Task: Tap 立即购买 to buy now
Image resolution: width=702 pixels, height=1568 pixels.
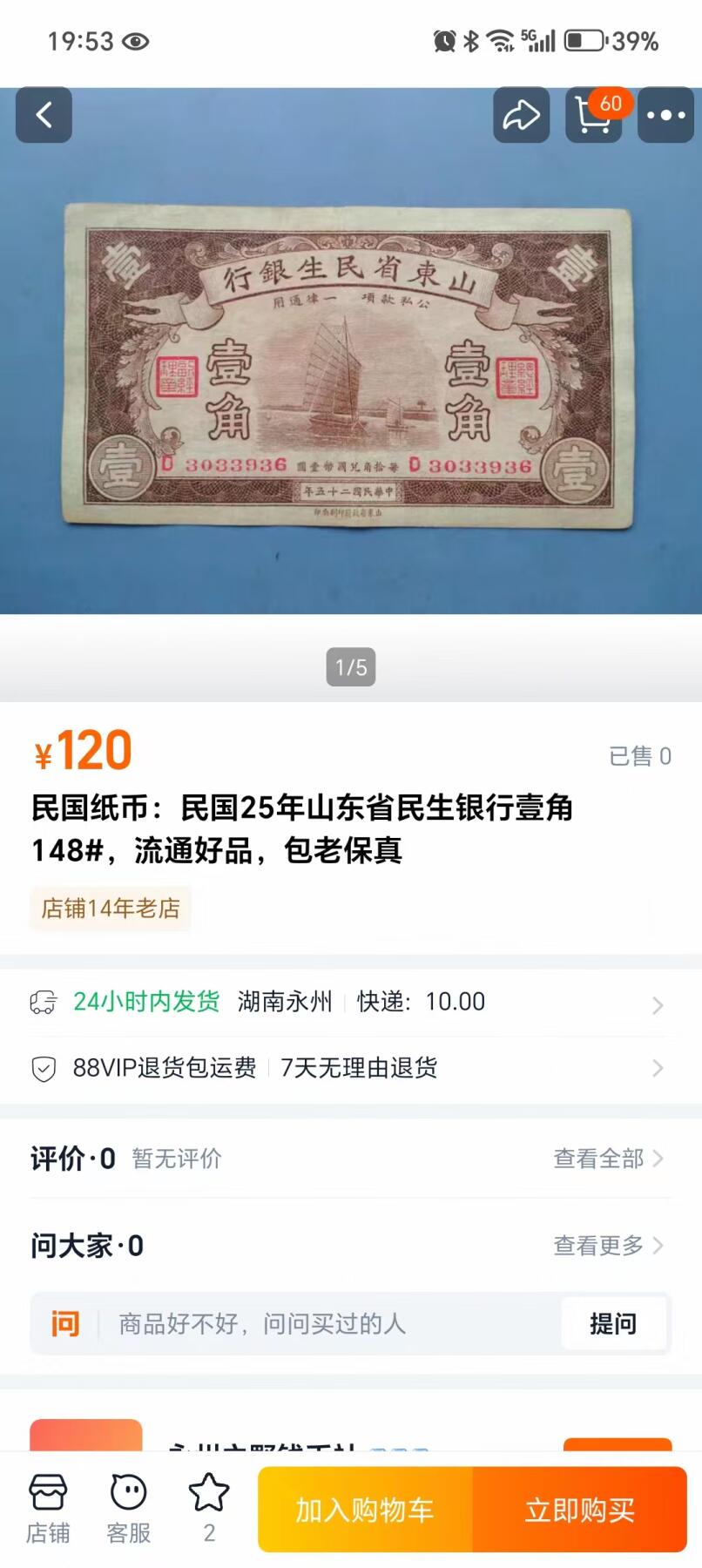Action: click(578, 1510)
